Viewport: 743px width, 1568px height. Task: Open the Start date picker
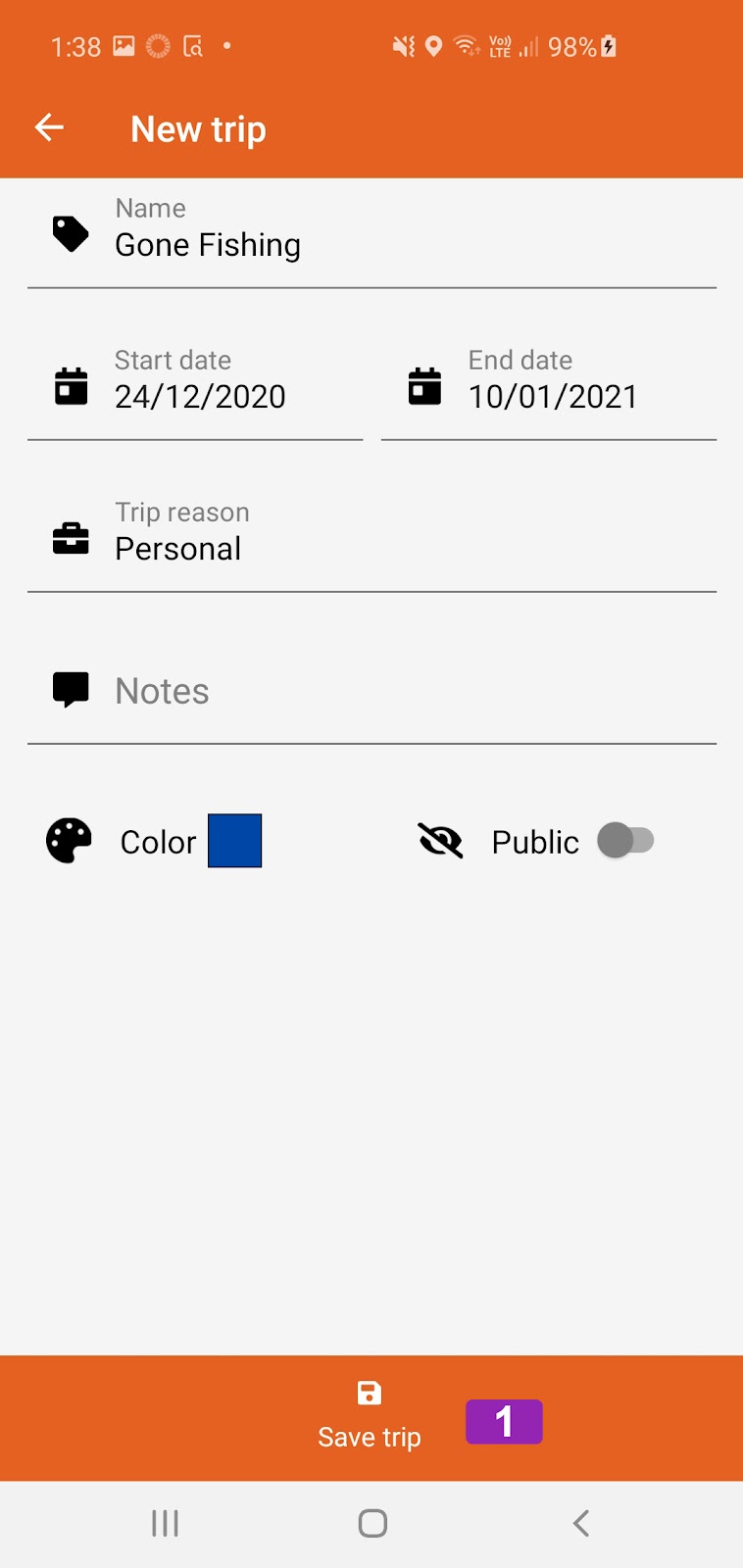click(195, 387)
